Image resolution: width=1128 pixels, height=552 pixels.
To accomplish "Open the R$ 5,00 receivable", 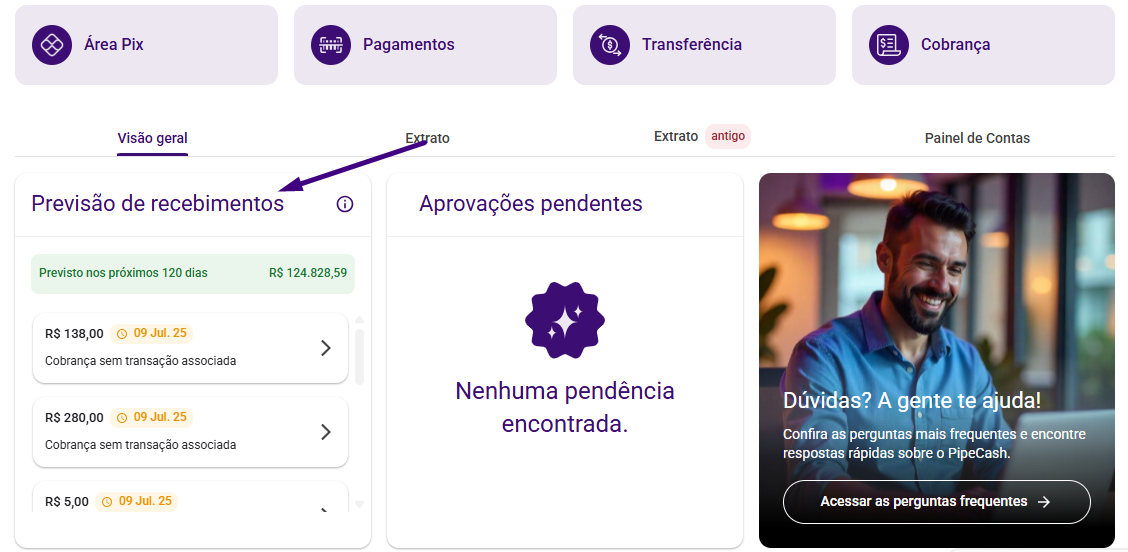I will [190, 501].
